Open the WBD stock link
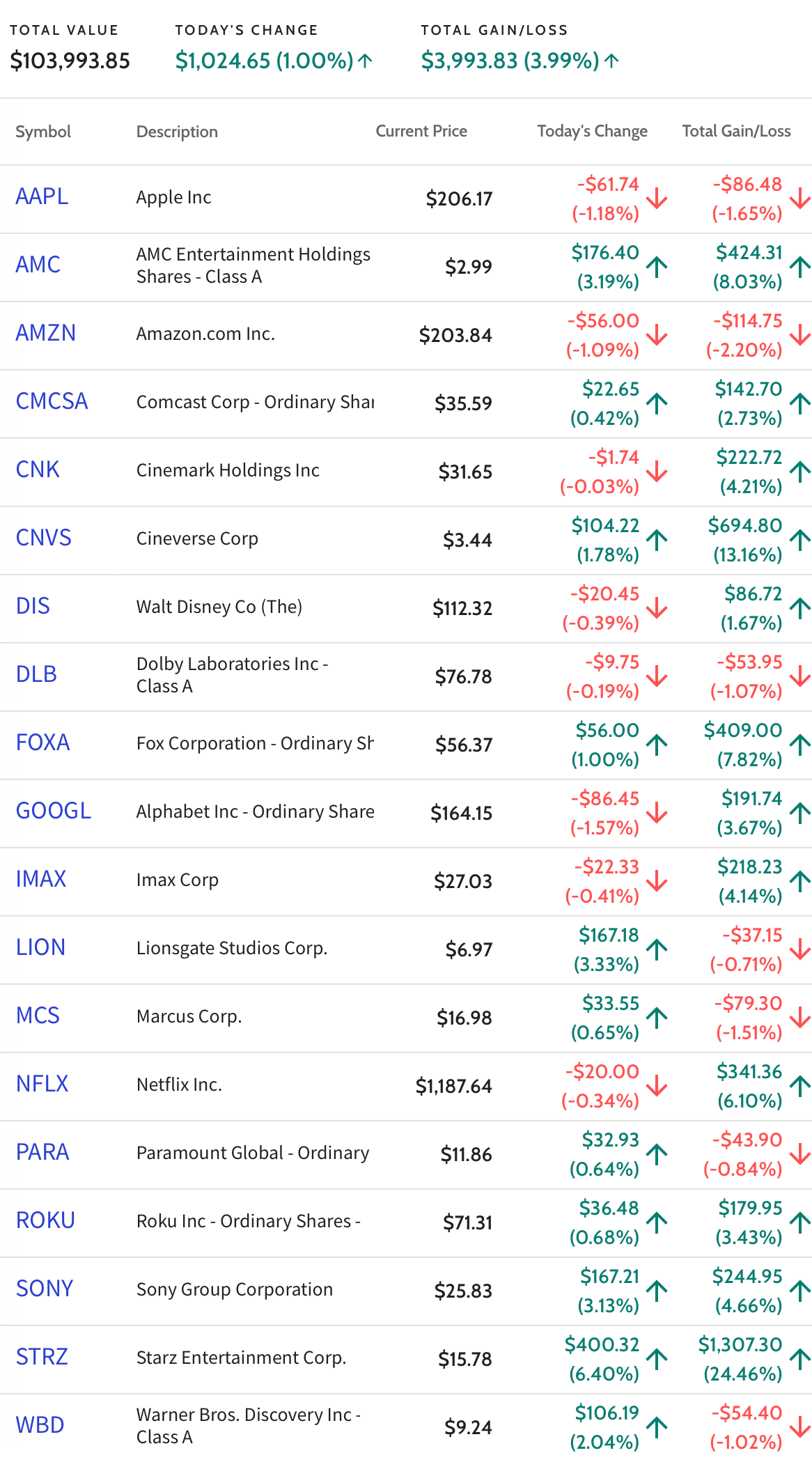This screenshot has height=1469, width=812. [40, 1426]
